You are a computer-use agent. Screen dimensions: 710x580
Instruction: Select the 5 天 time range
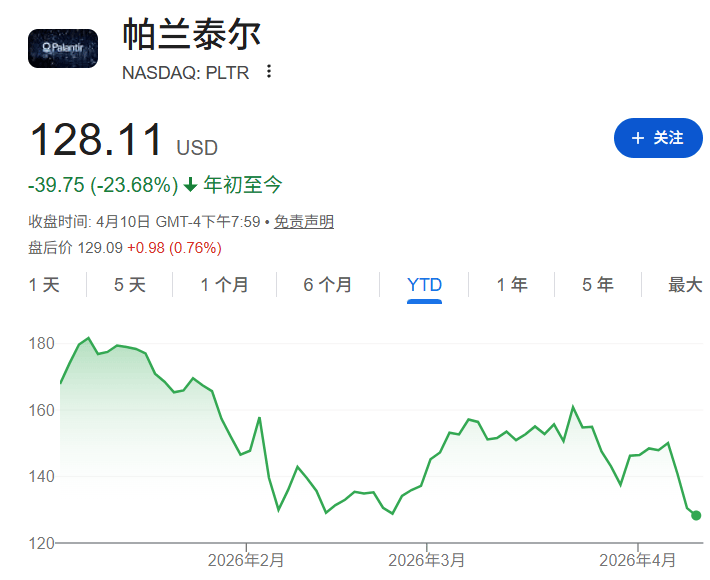(x=130, y=285)
